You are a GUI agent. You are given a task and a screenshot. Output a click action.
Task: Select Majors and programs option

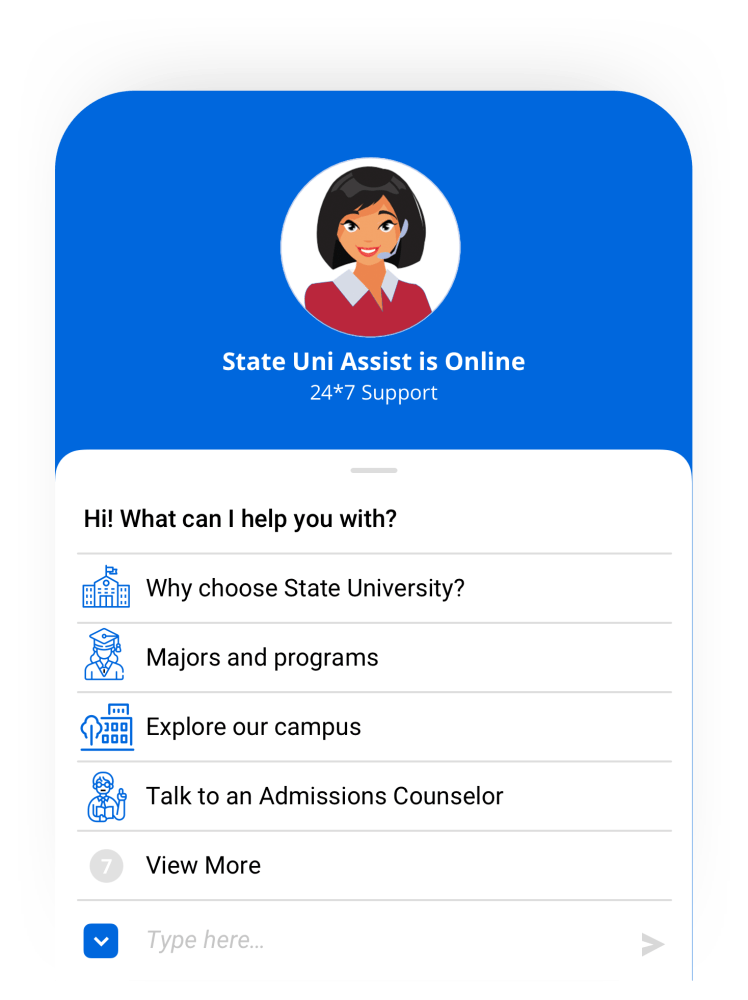262,657
